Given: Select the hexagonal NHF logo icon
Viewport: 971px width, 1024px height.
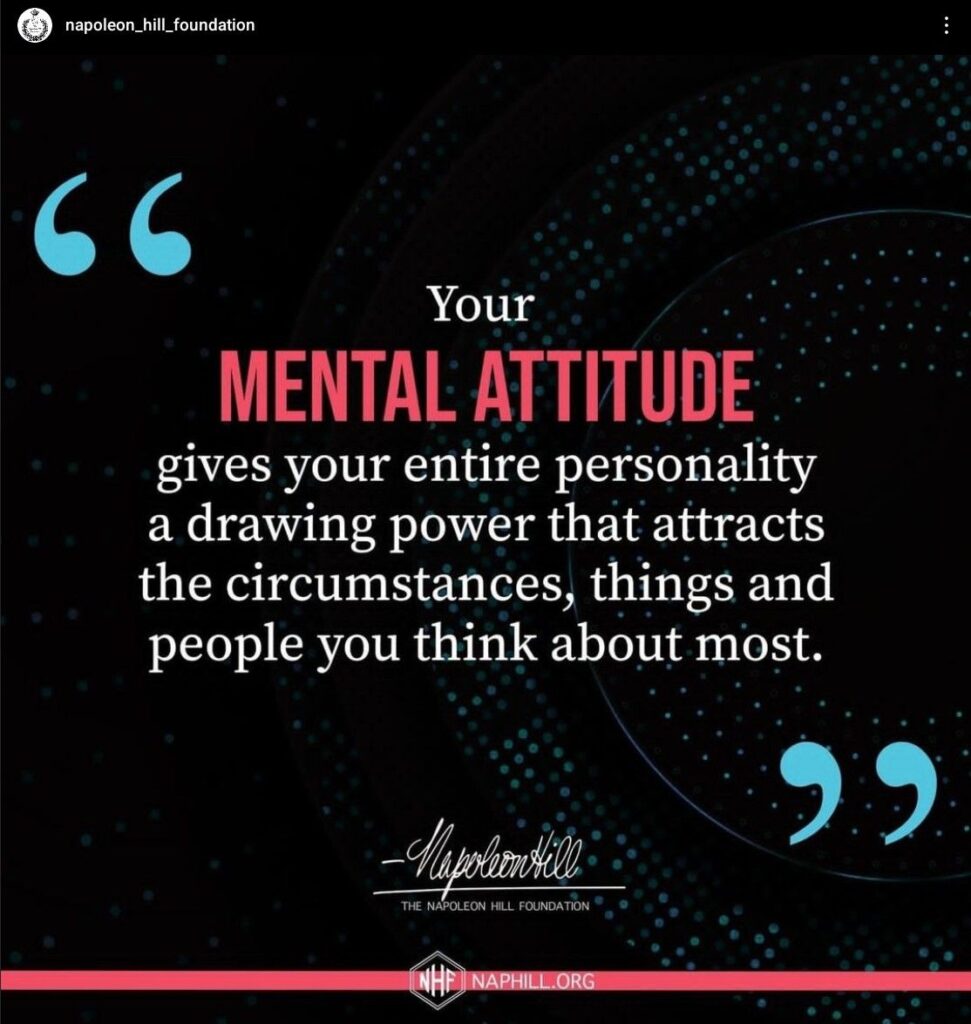Looking at the screenshot, I should pyautogui.click(x=439, y=982).
